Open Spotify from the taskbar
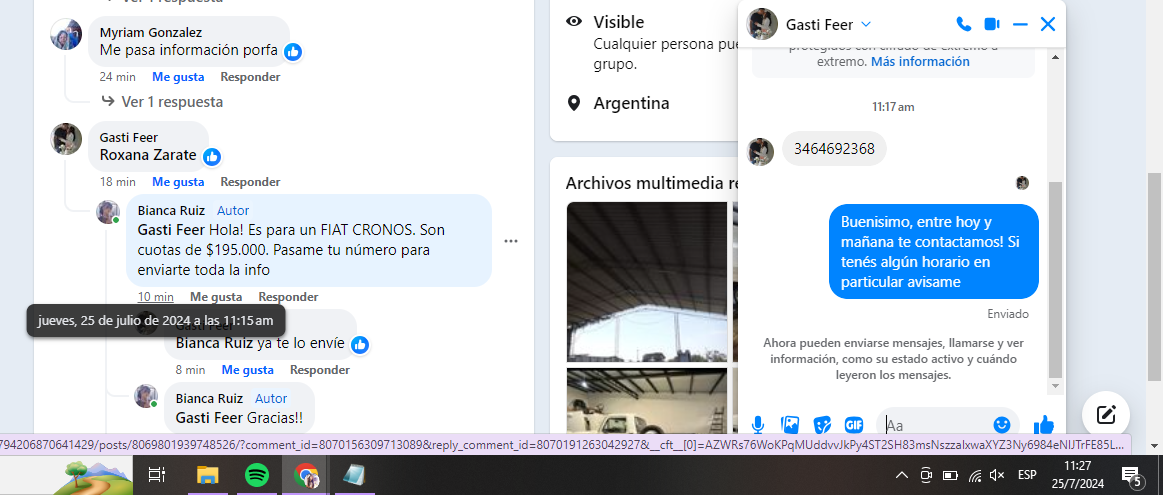 [x=257, y=475]
